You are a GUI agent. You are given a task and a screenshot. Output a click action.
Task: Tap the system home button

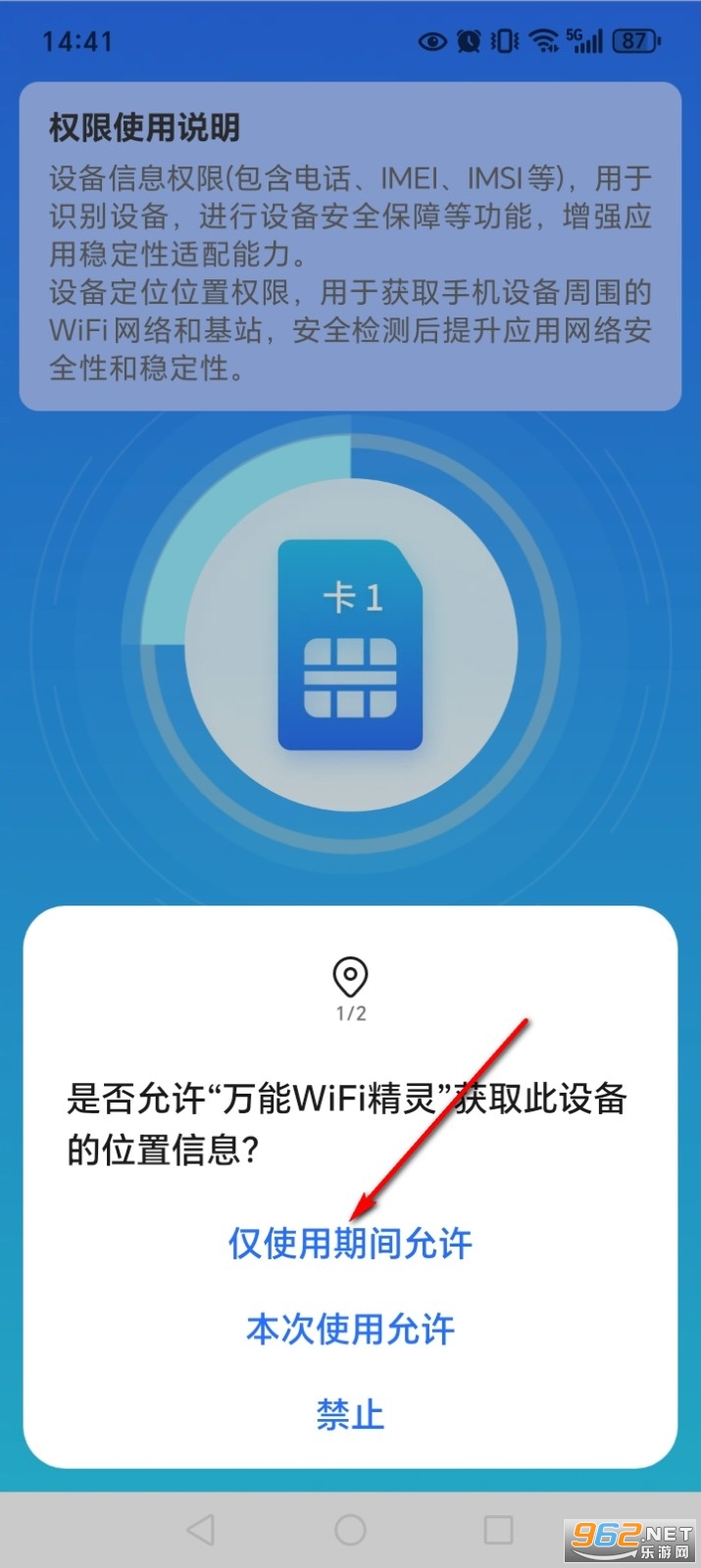(x=350, y=1529)
